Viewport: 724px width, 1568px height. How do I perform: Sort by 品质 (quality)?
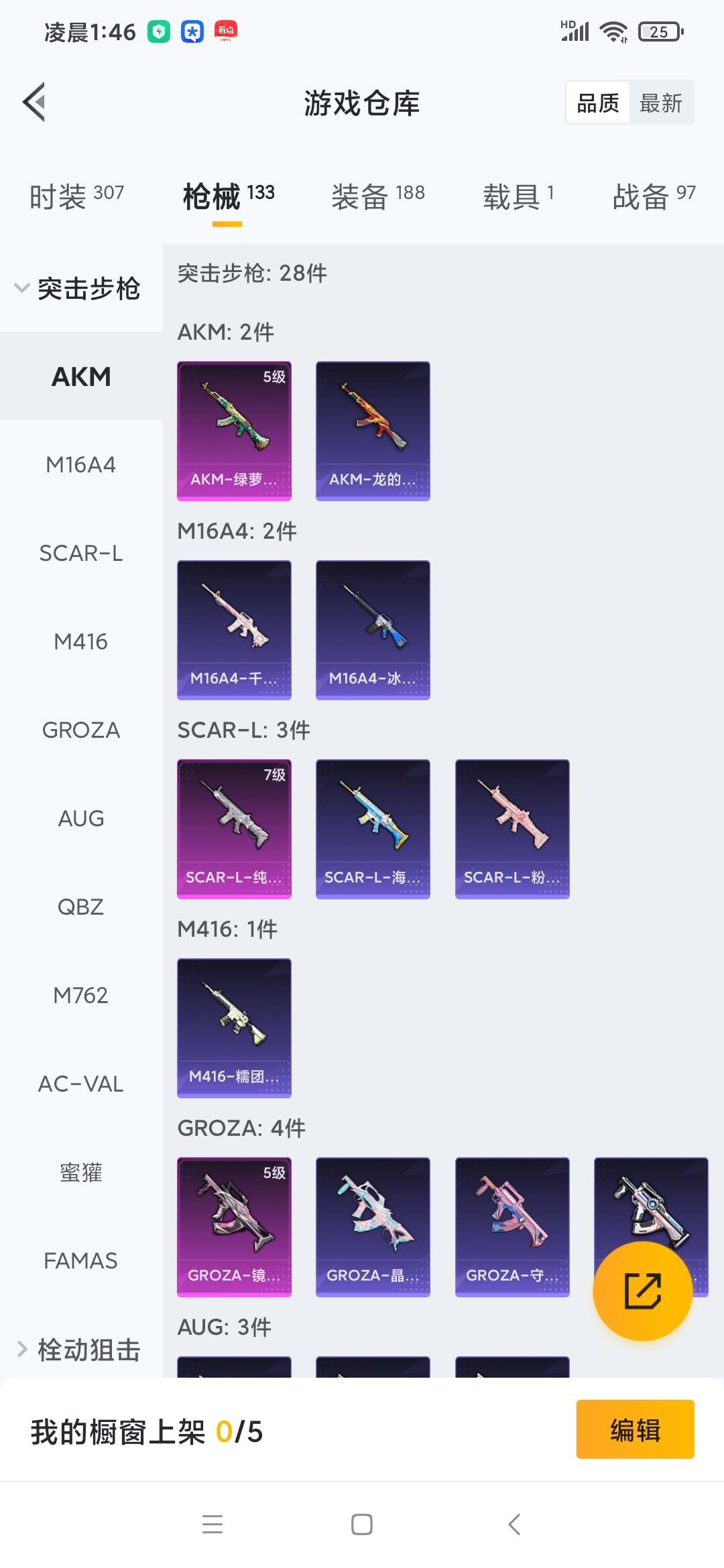point(598,103)
